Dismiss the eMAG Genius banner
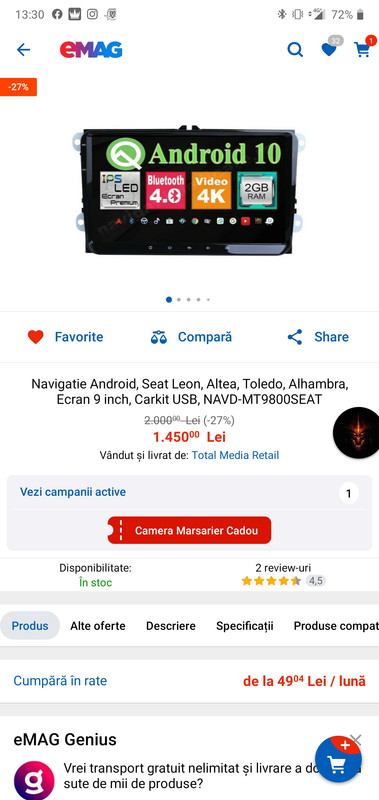 coord(356,739)
